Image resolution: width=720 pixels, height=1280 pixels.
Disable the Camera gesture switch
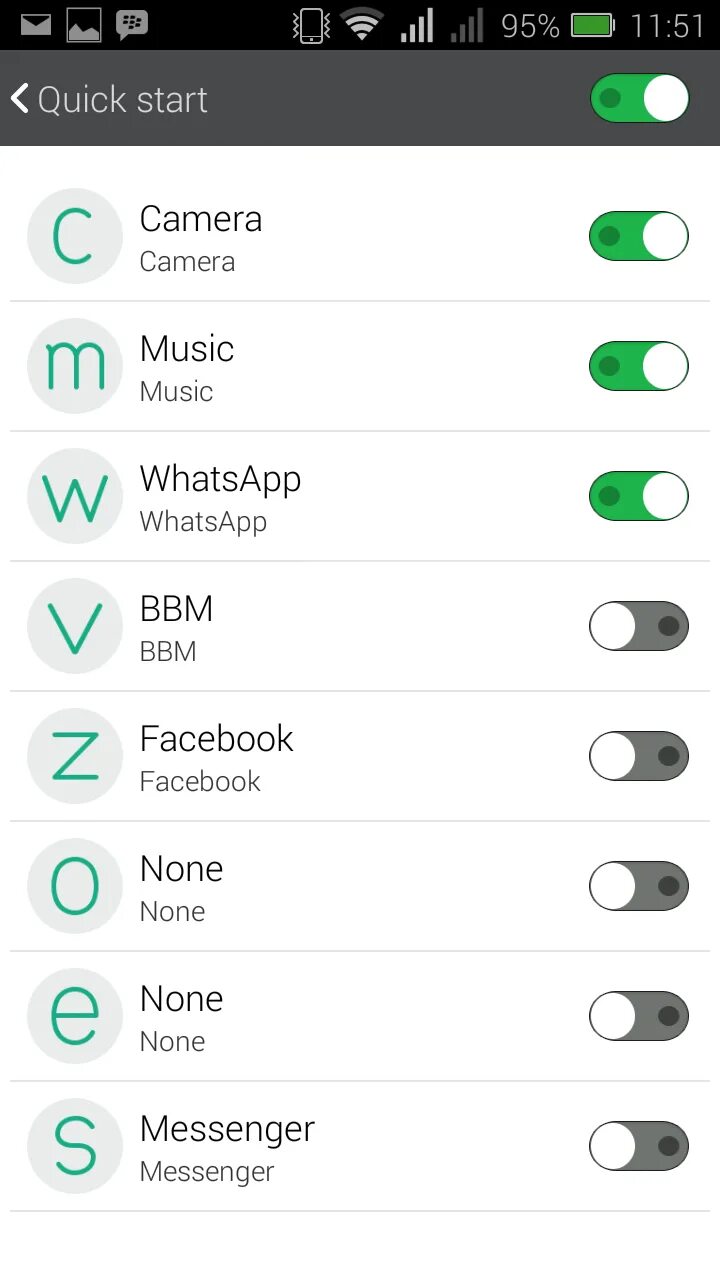tap(639, 236)
